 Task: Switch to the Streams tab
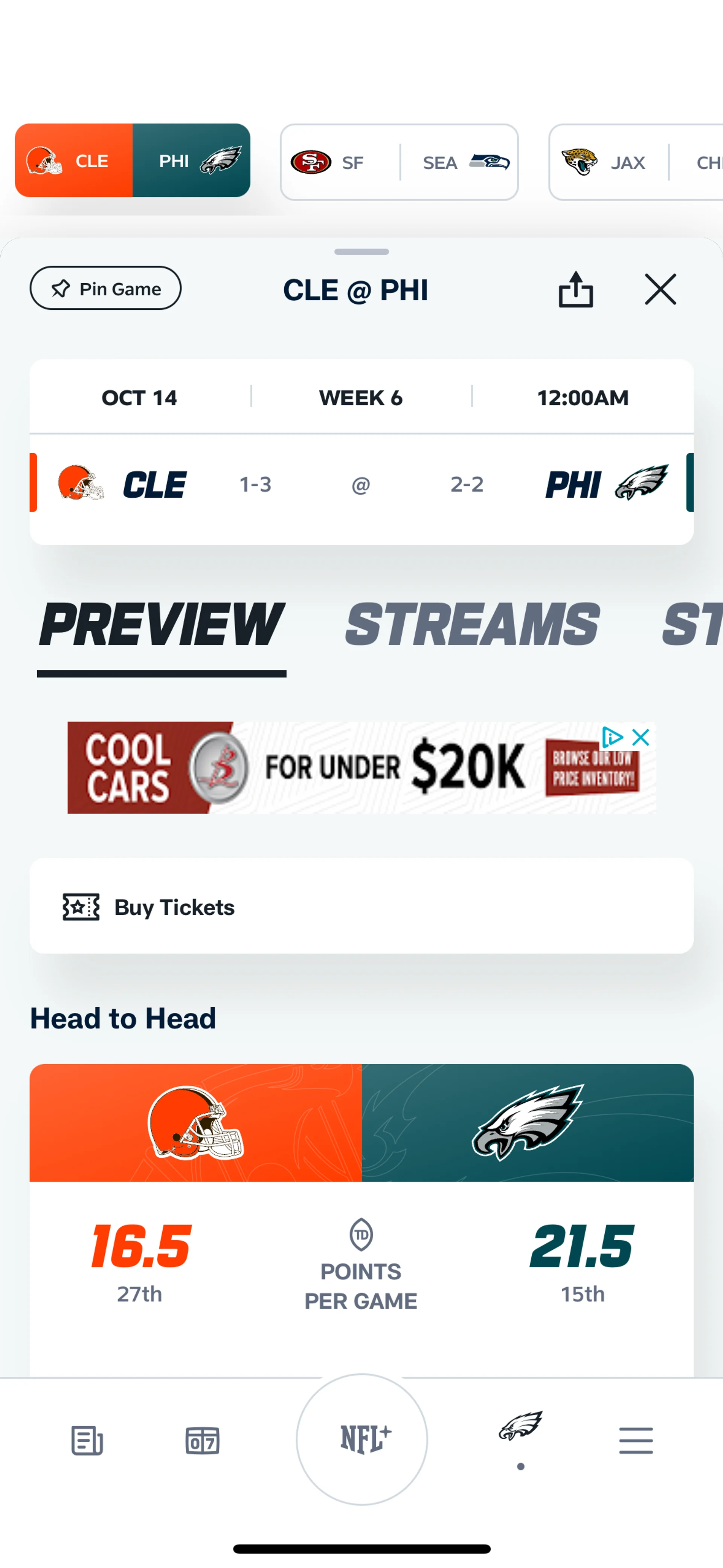click(x=472, y=625)
